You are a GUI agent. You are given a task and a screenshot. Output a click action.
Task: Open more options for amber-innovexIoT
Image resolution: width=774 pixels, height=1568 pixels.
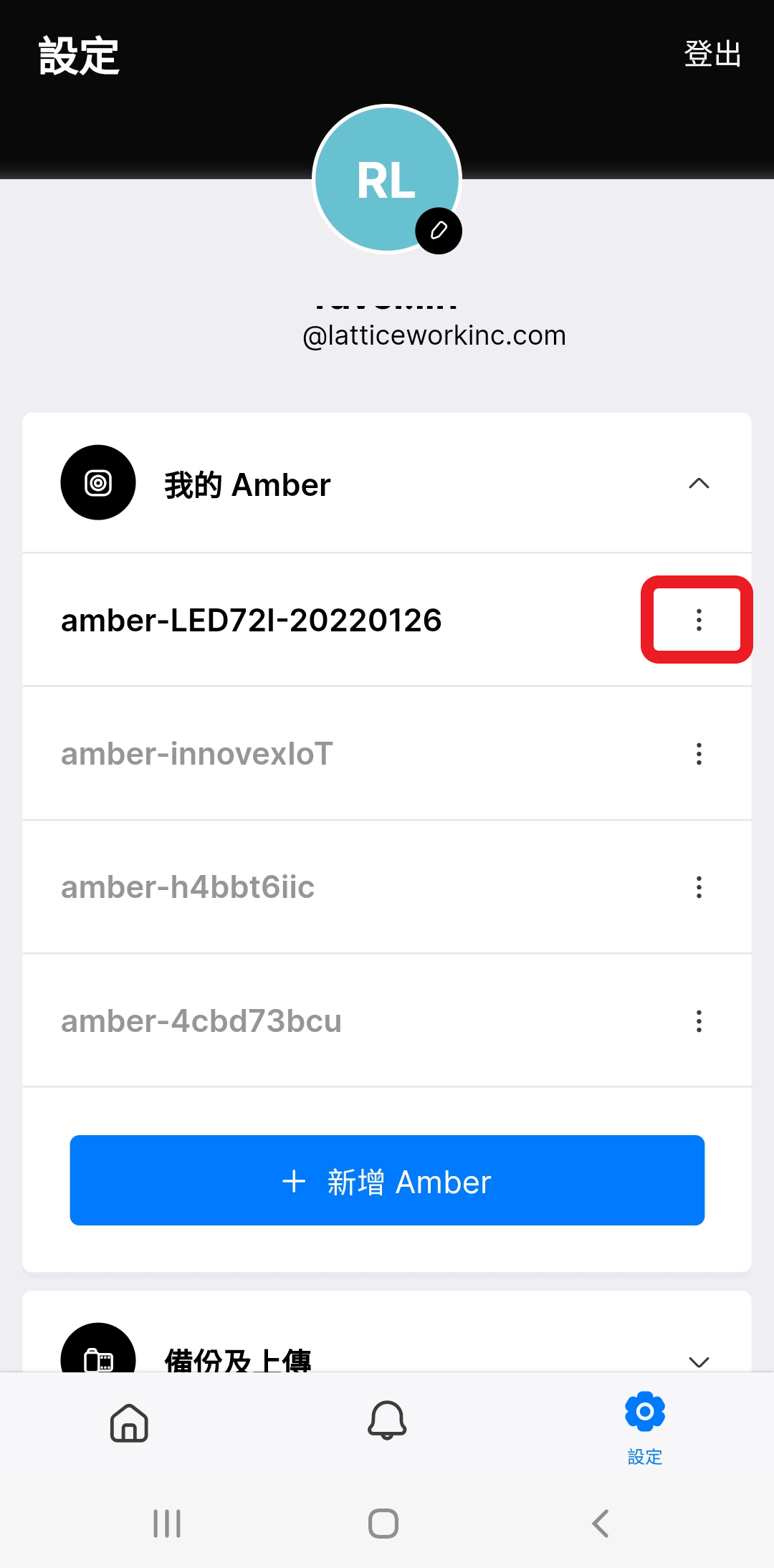coord(699,754)
